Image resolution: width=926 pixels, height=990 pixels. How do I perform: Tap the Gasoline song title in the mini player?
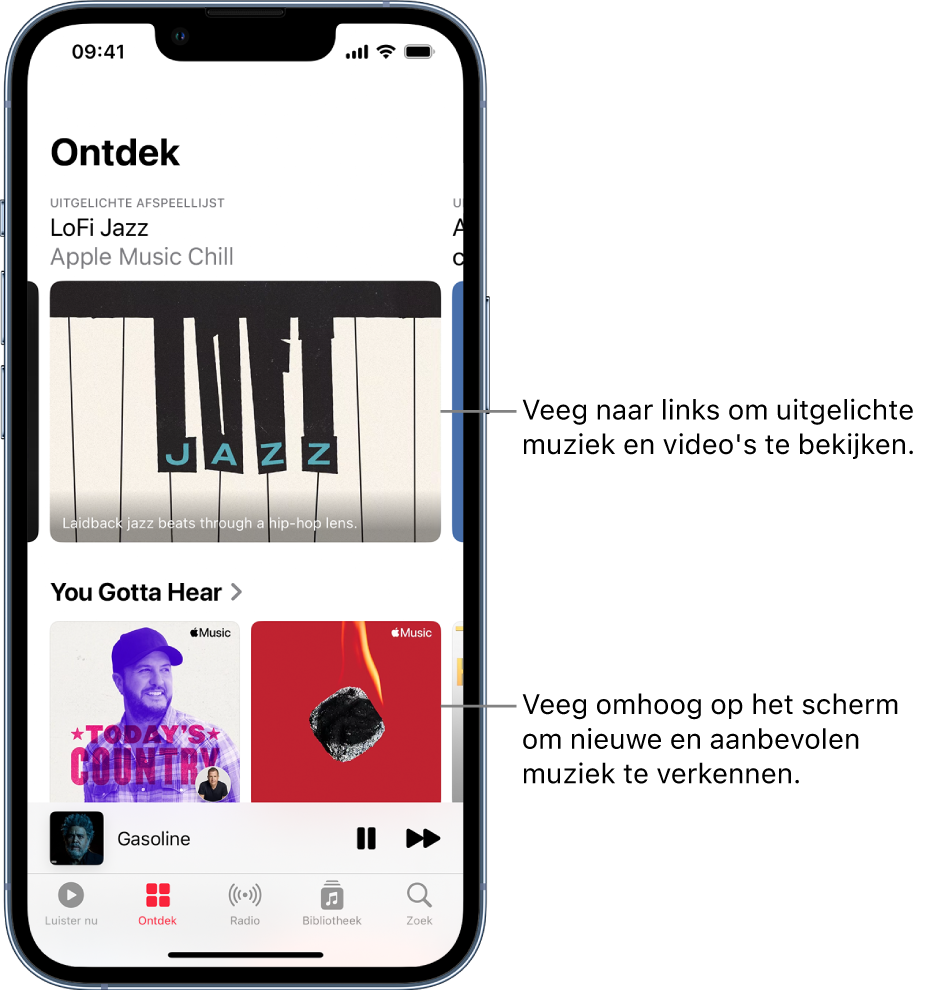point(153,839)
